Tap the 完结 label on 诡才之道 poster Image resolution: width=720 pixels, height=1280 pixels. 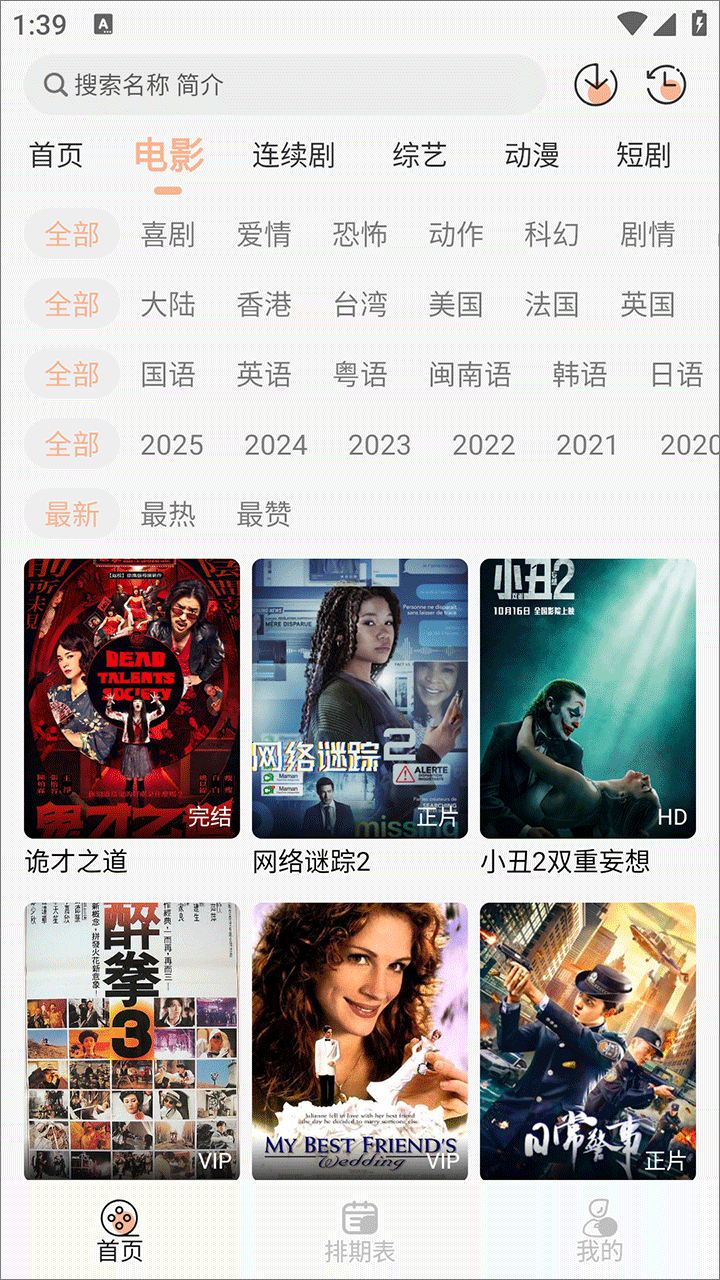[208, 816]
